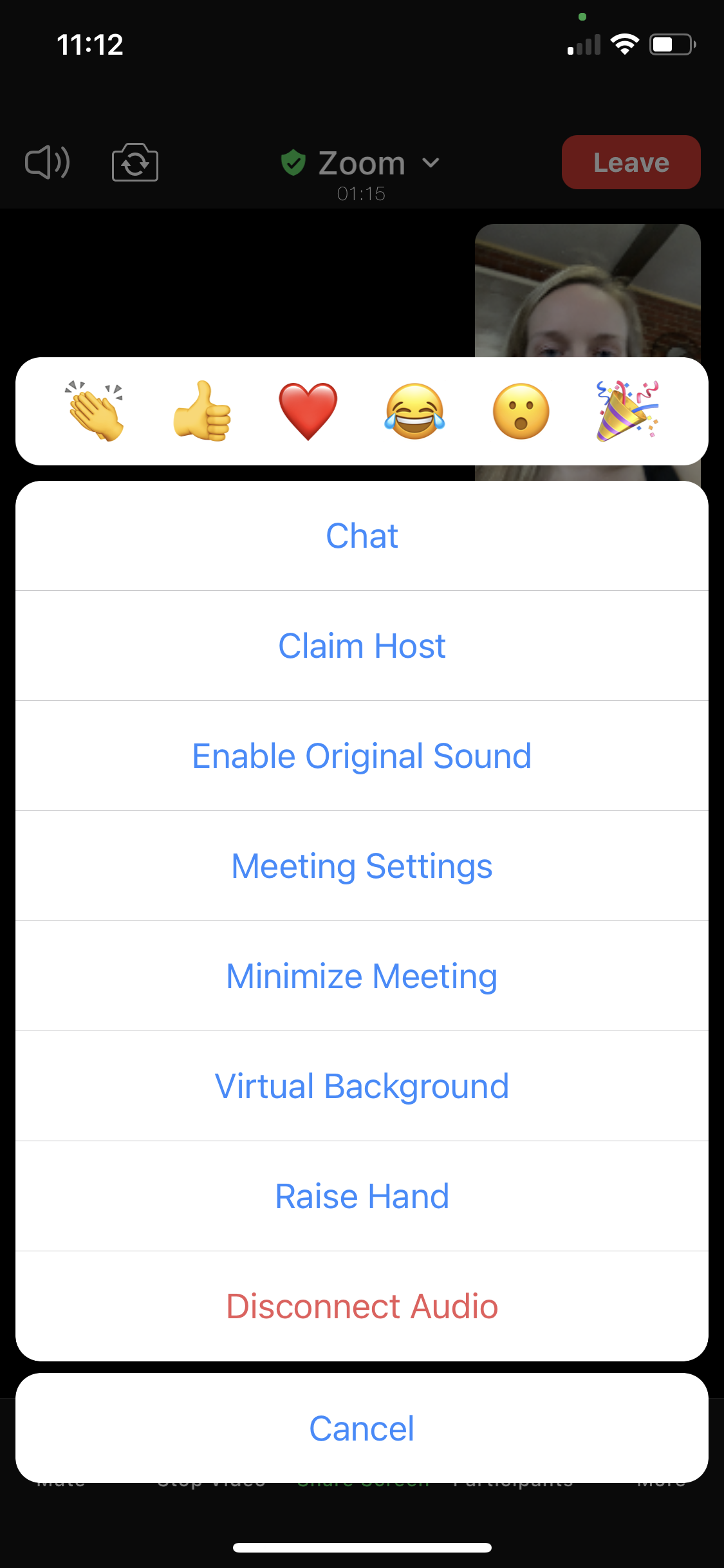Send the surprised face reaction

coord(521,411)
